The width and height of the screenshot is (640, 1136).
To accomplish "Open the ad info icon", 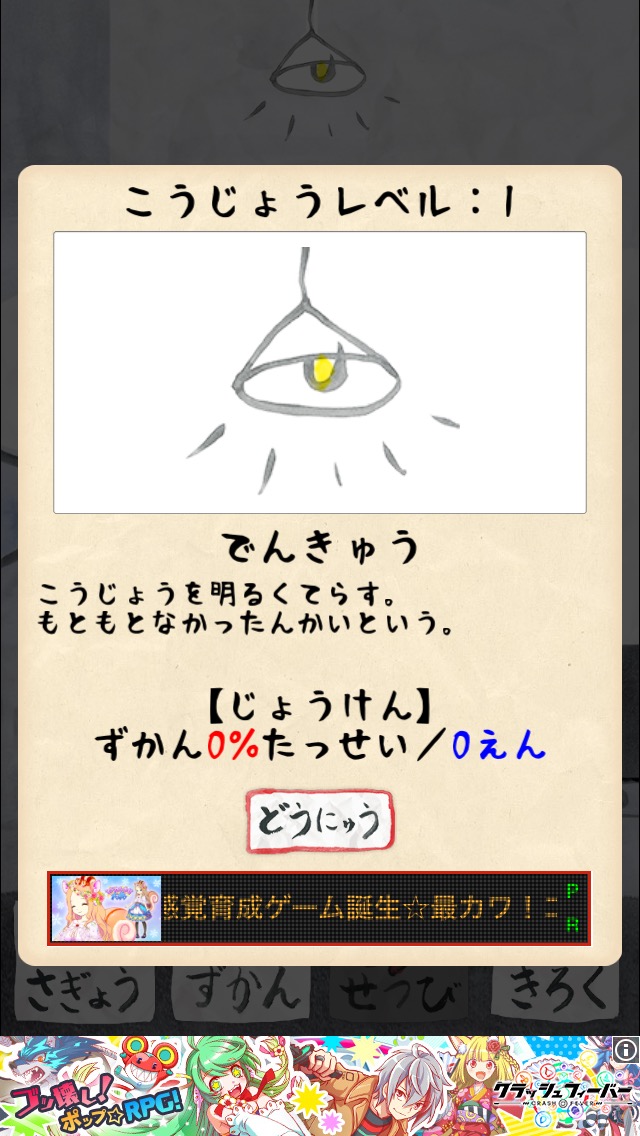I will [626, 1049].
